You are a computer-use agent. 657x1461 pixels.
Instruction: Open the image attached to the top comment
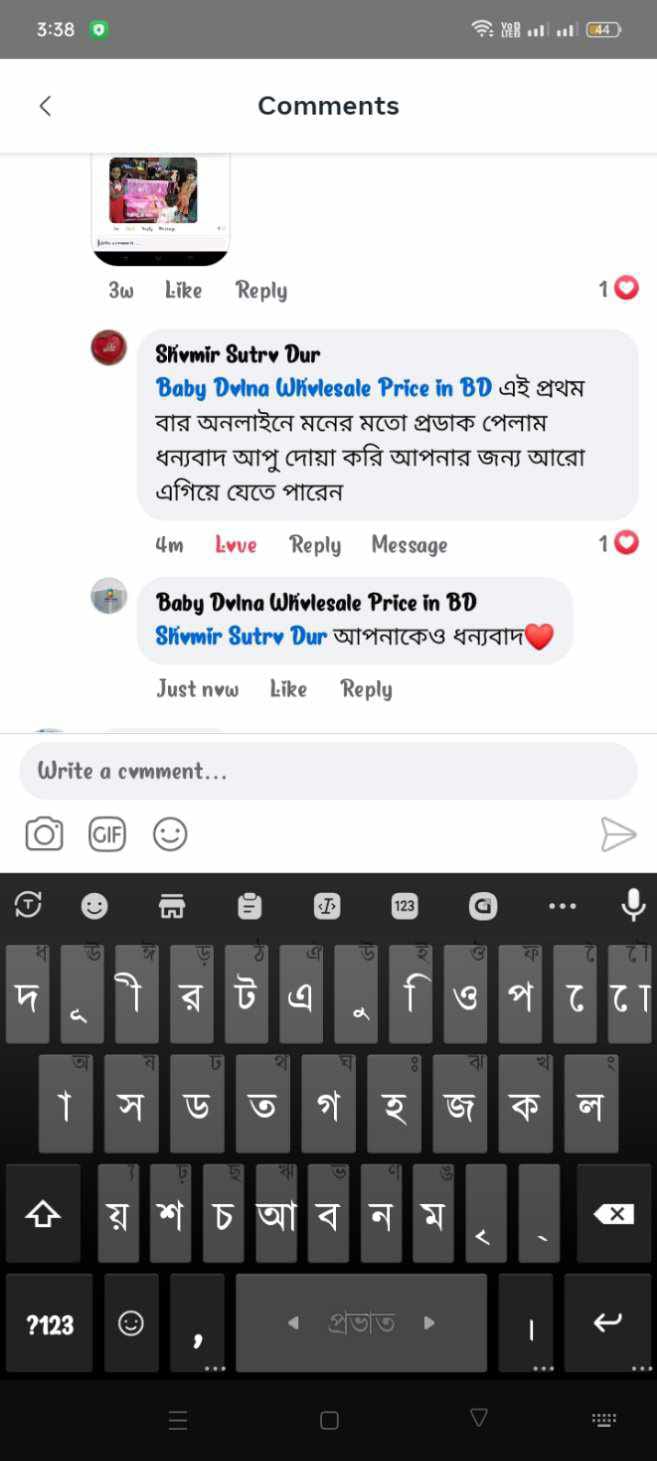154,190
